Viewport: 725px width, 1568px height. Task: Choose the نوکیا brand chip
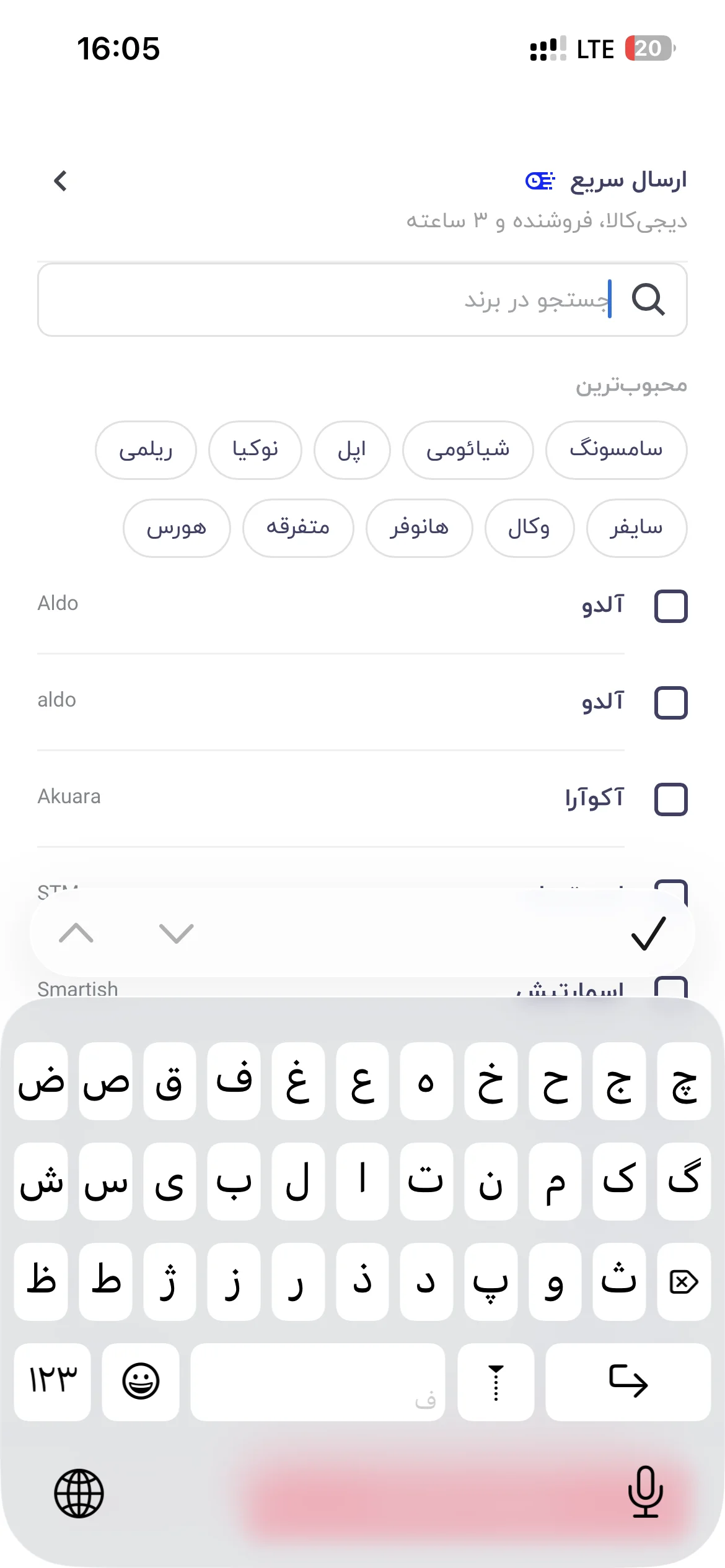(255, 450)
